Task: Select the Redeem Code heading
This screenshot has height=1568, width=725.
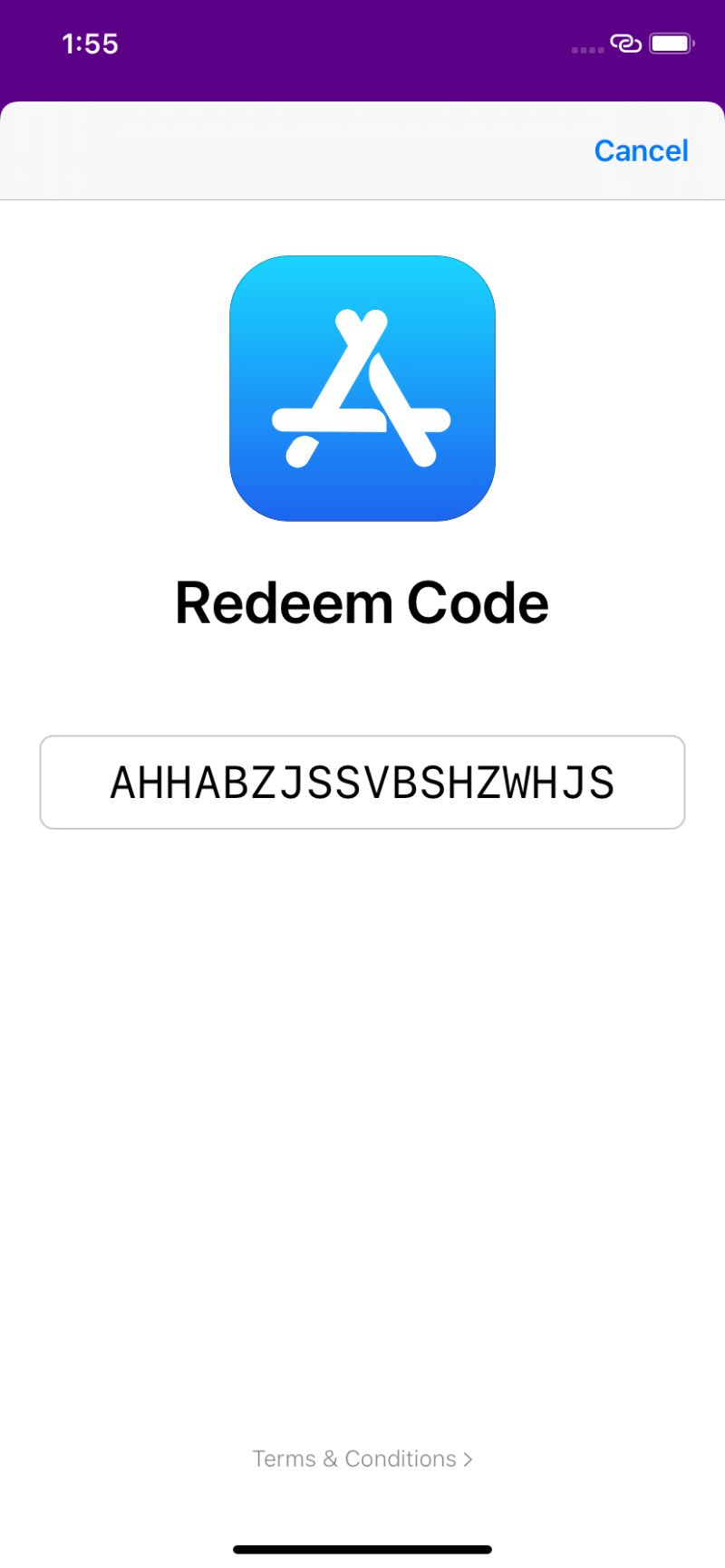Action: tap(362, 601)
